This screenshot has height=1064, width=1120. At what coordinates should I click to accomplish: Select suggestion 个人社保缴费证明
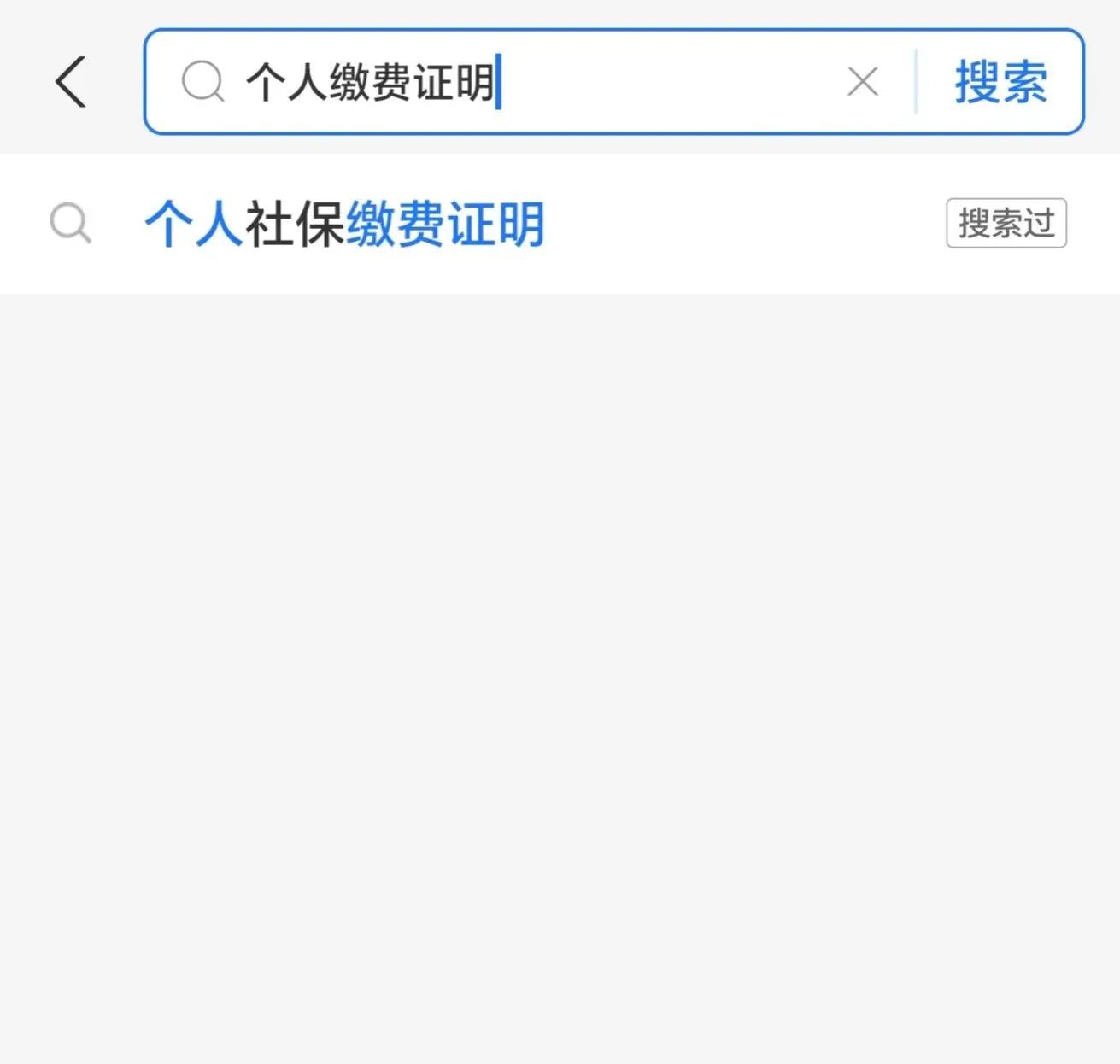[344, 225]
